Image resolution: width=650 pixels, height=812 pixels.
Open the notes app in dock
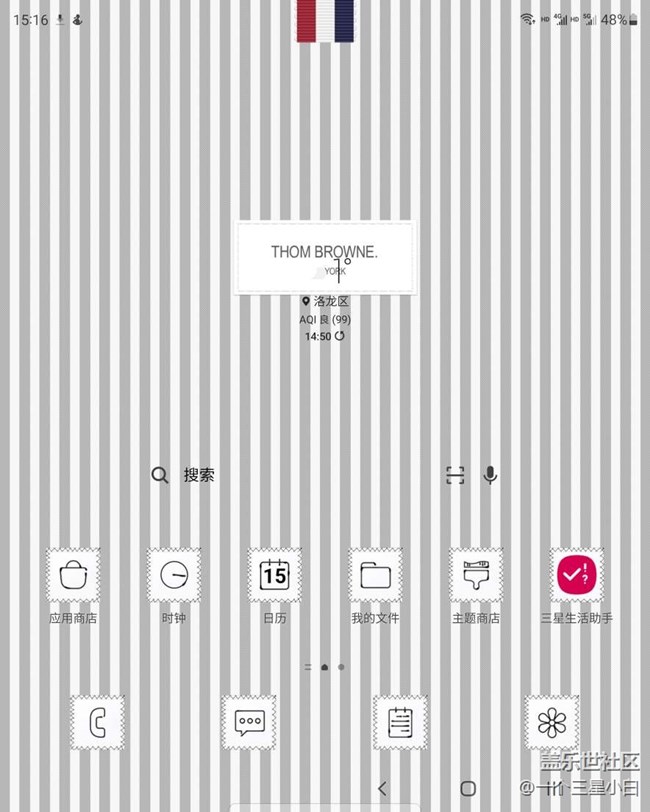tap(400, 722)
